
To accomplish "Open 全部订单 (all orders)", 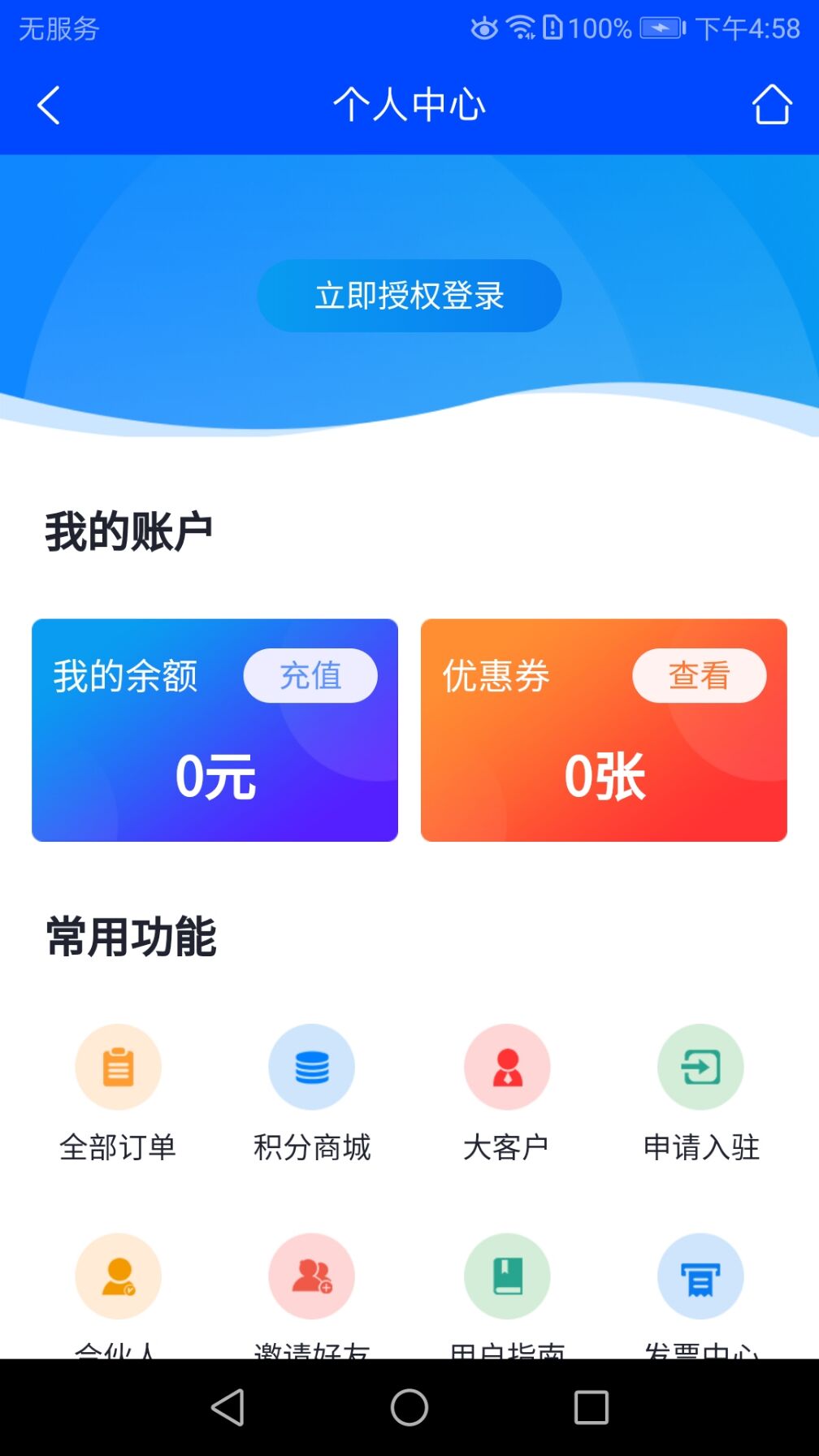I will [x=118, y=1068].
